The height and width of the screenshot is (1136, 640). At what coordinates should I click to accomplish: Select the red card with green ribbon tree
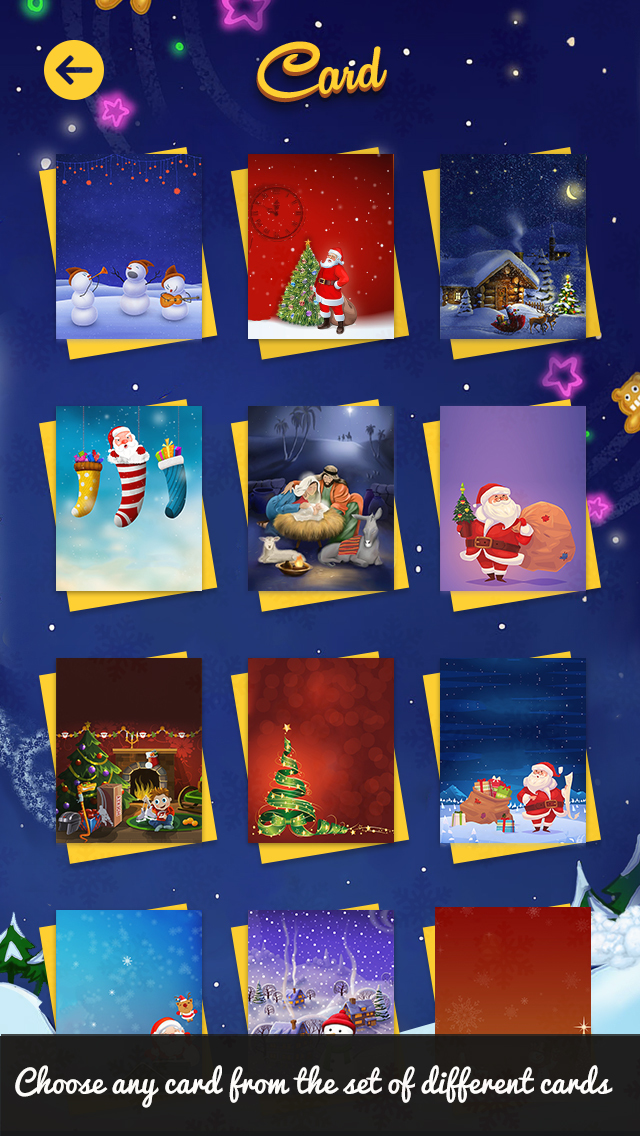(321, 751)
